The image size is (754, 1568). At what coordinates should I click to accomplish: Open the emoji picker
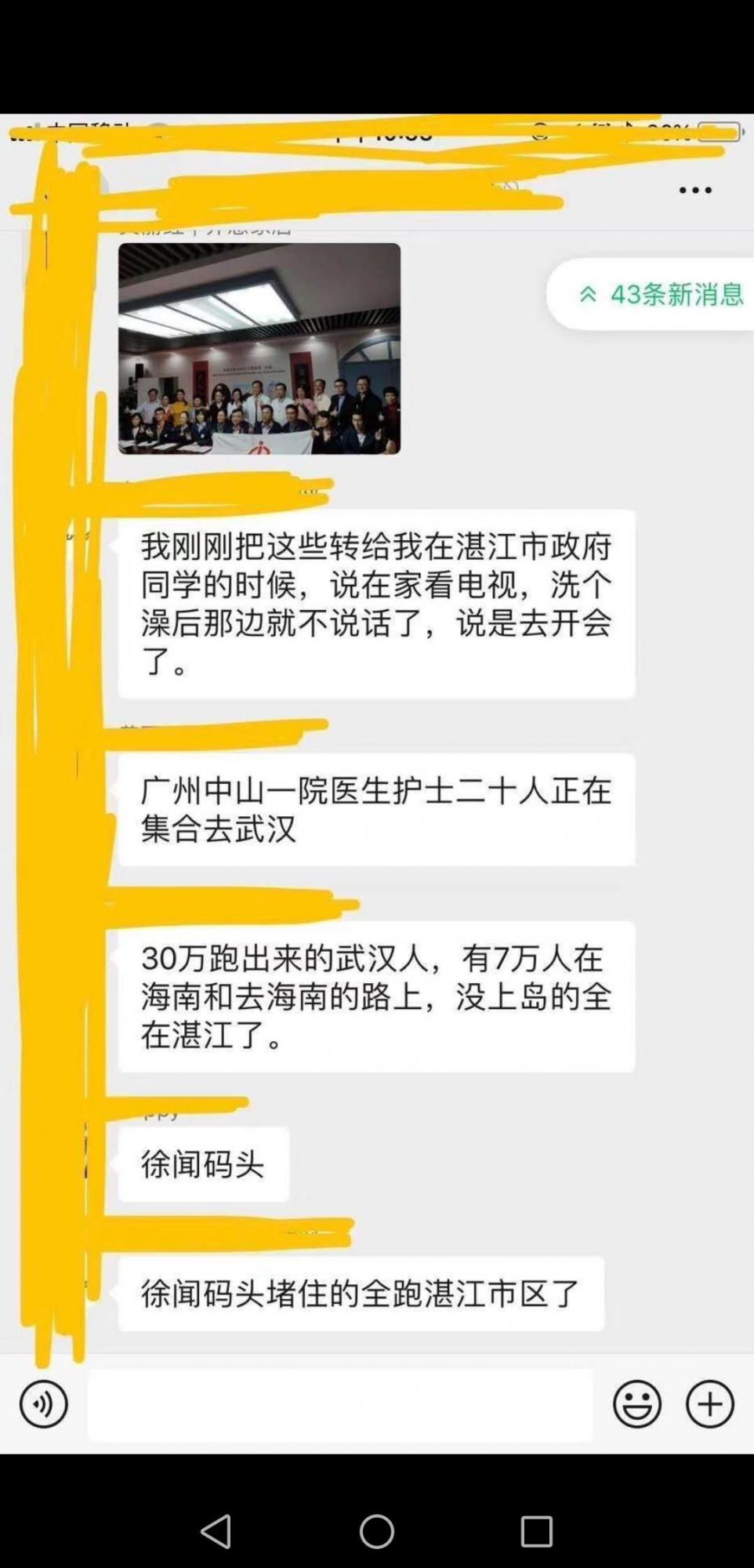(x=636, y=1404)
